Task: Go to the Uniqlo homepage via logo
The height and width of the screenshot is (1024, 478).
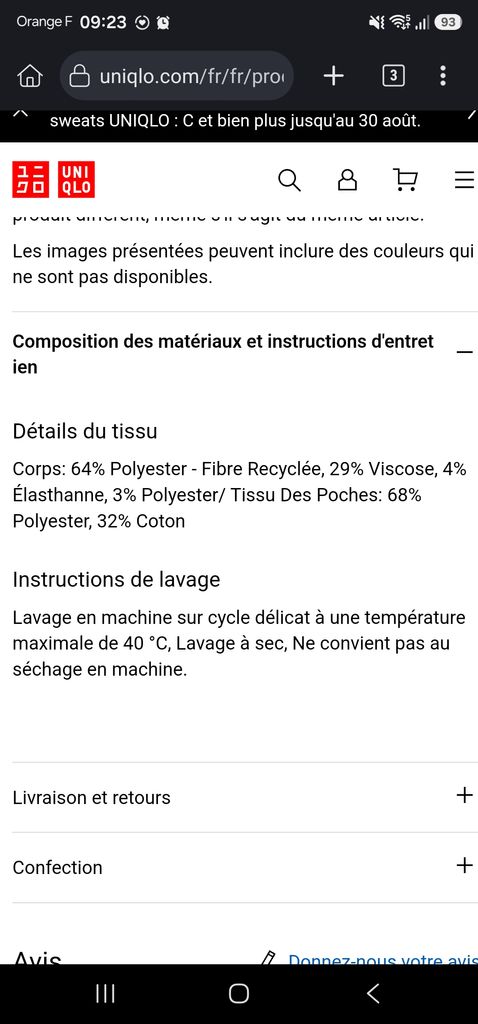Action: (54, 179)
